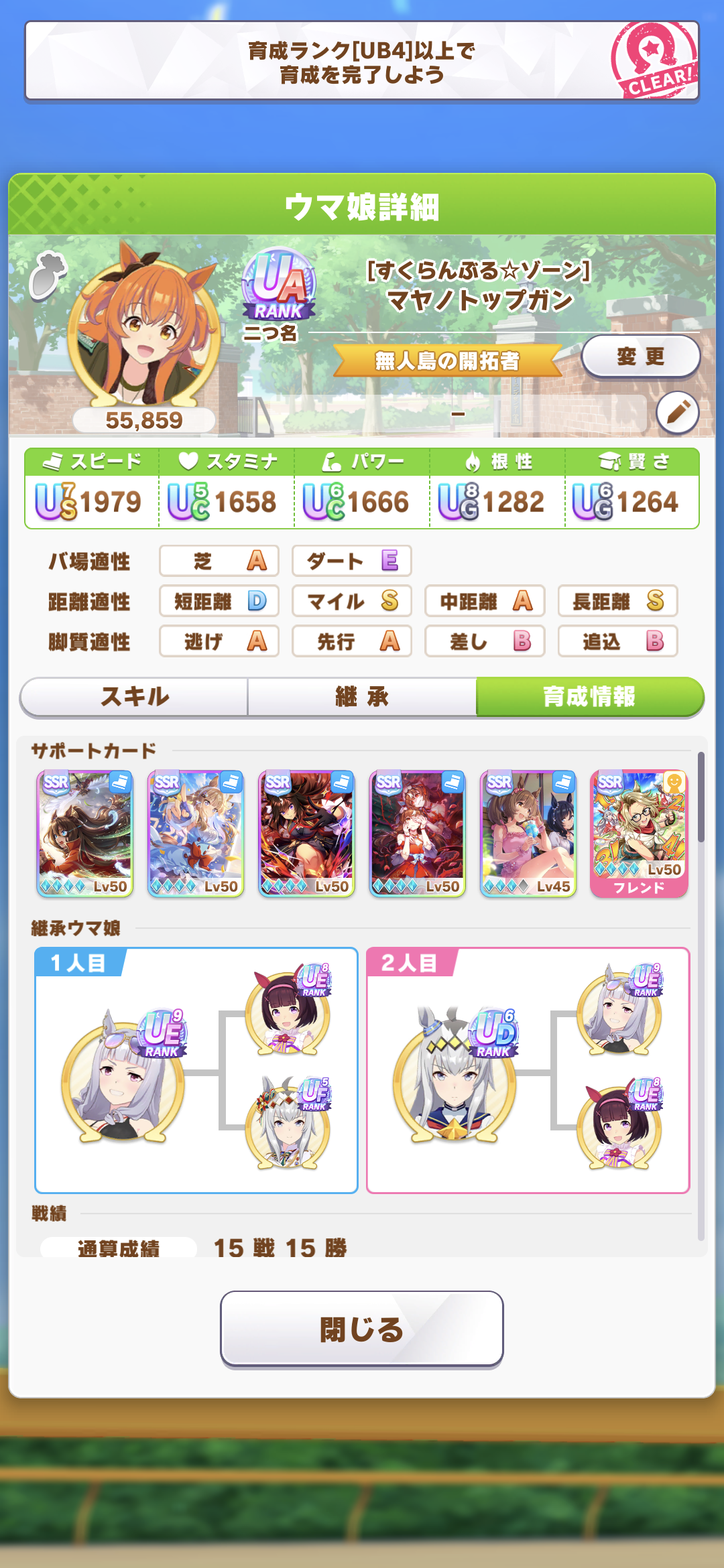
Task: Tap the carrot icon beside the portrait
Action: tap(47, 275)
